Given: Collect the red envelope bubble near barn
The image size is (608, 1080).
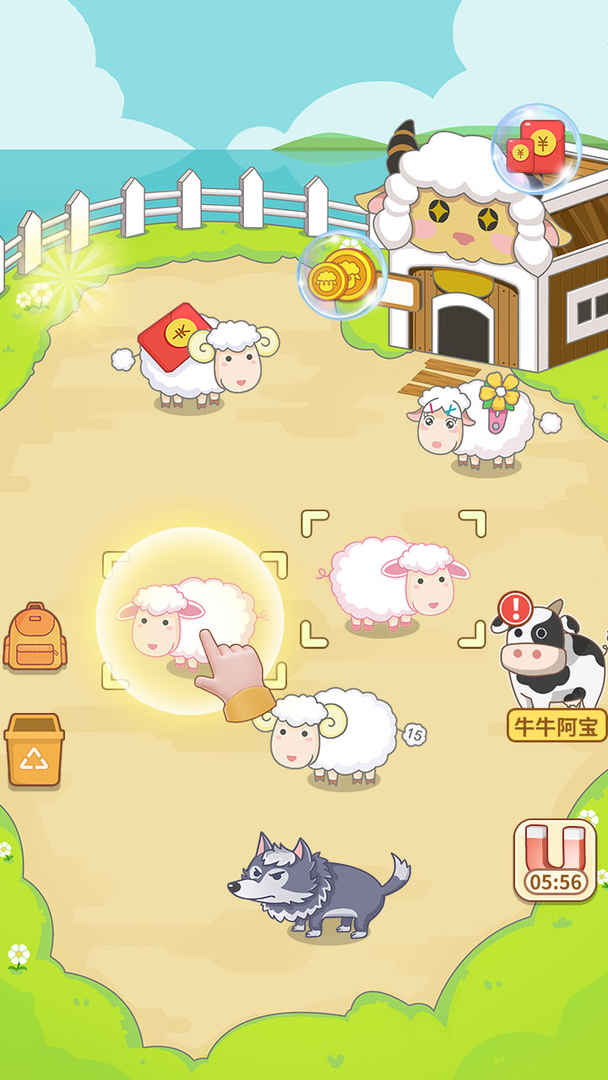Looking at the screenshot, I should tap(536, 148).
